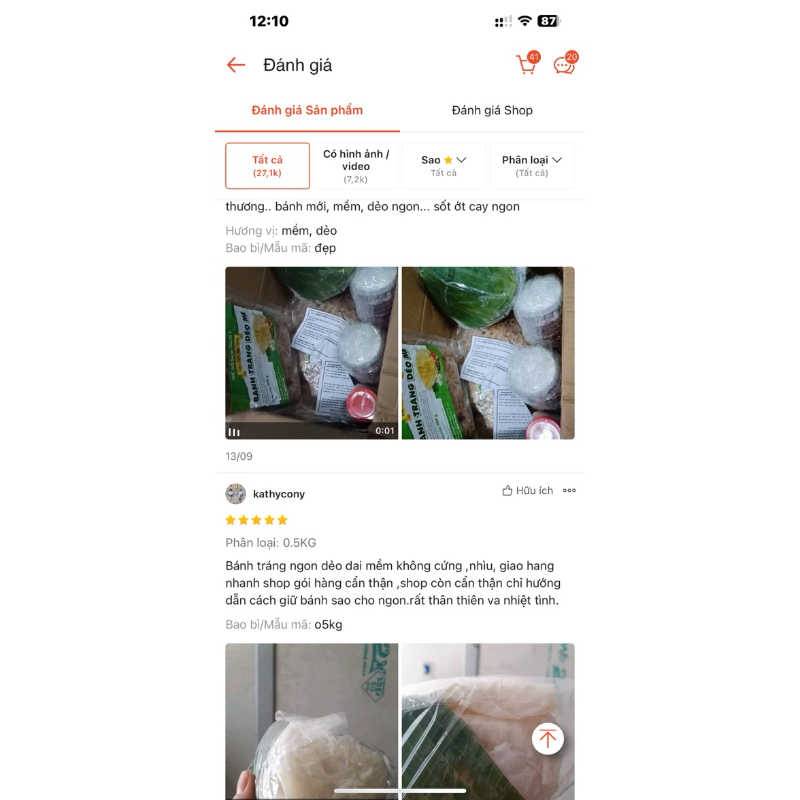Viewport: 800px width, 800px height.
Task: Select the Đánh giá Sản phẩm tab
Action: (x=307, y=110)
